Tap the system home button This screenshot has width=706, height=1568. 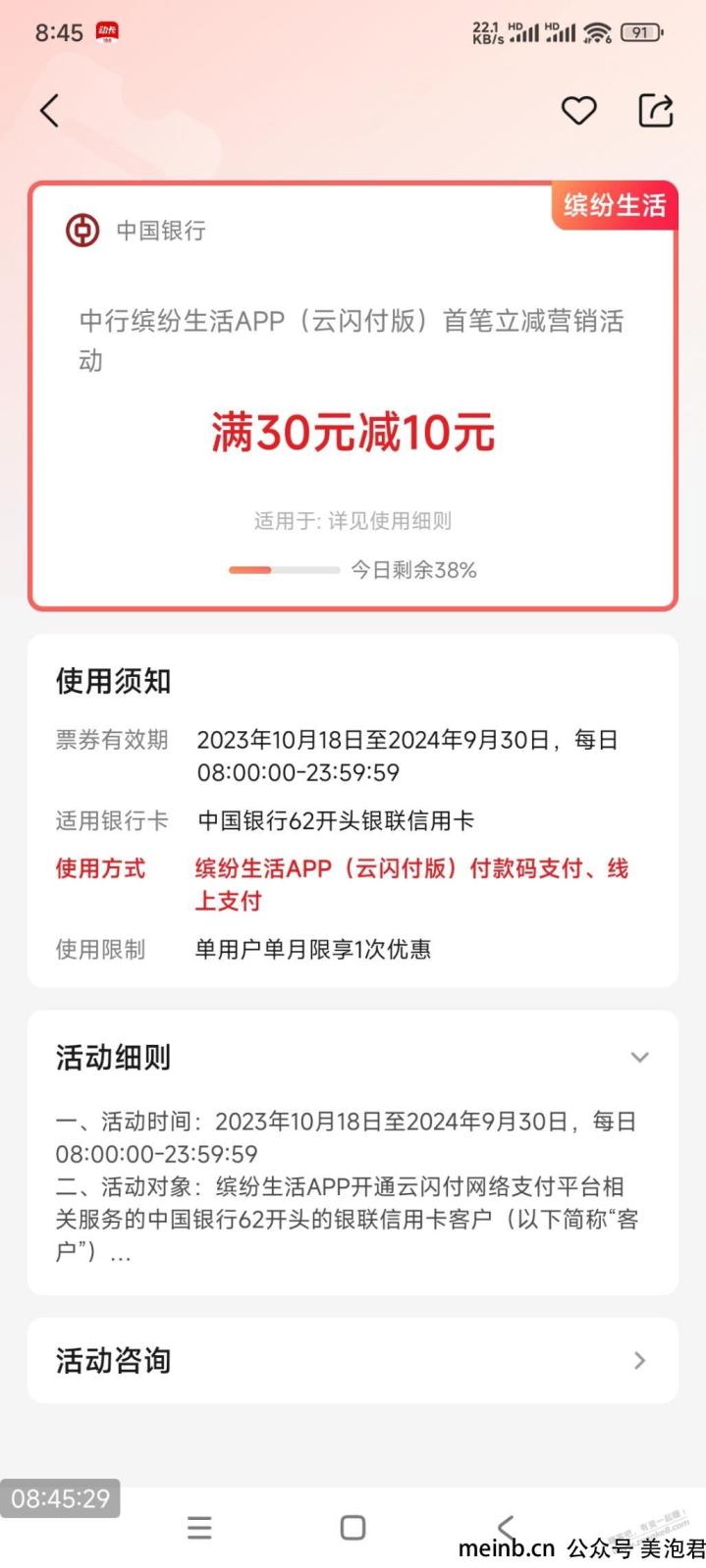point(353,1527)
